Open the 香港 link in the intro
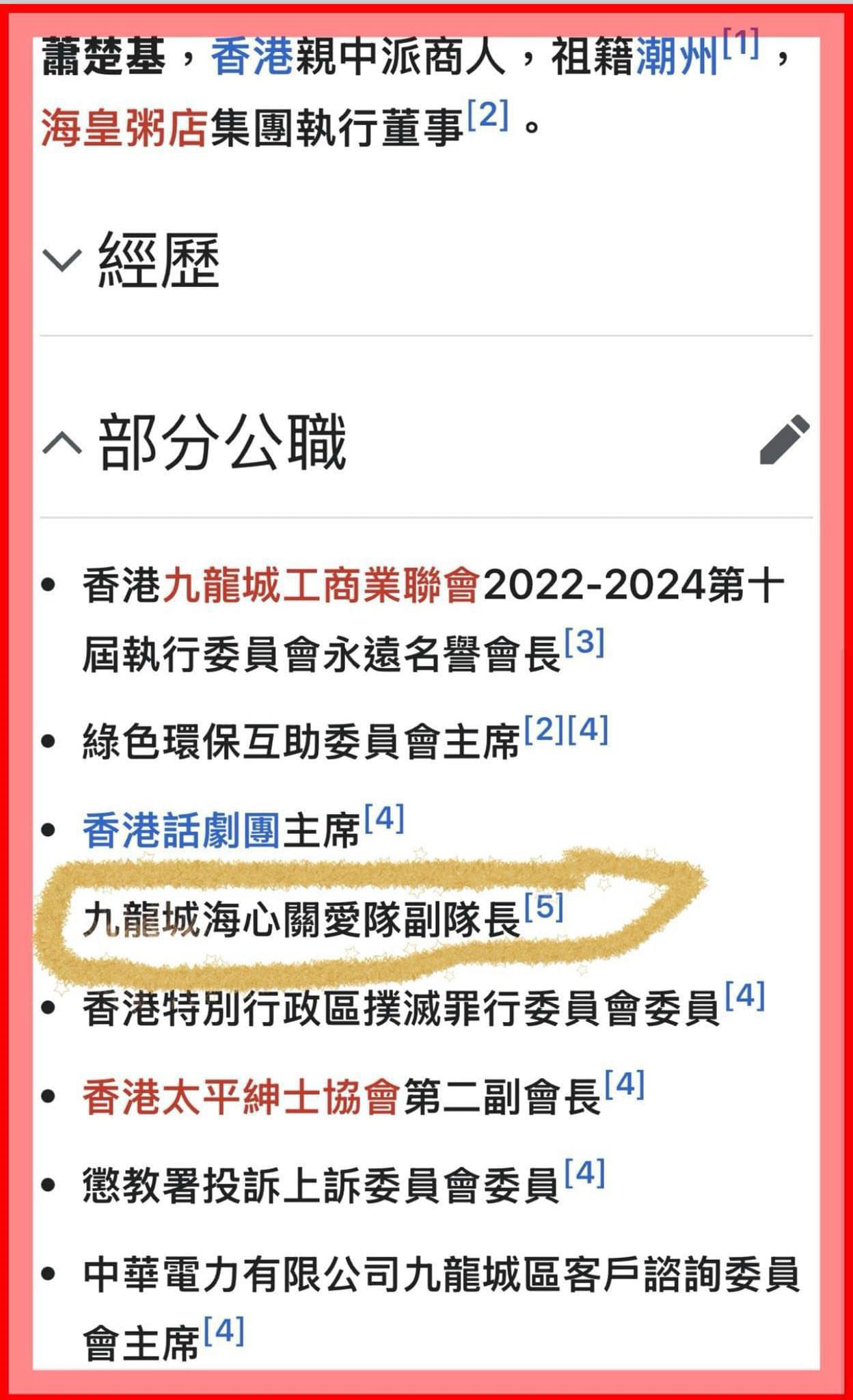 (x=252, y=56)
